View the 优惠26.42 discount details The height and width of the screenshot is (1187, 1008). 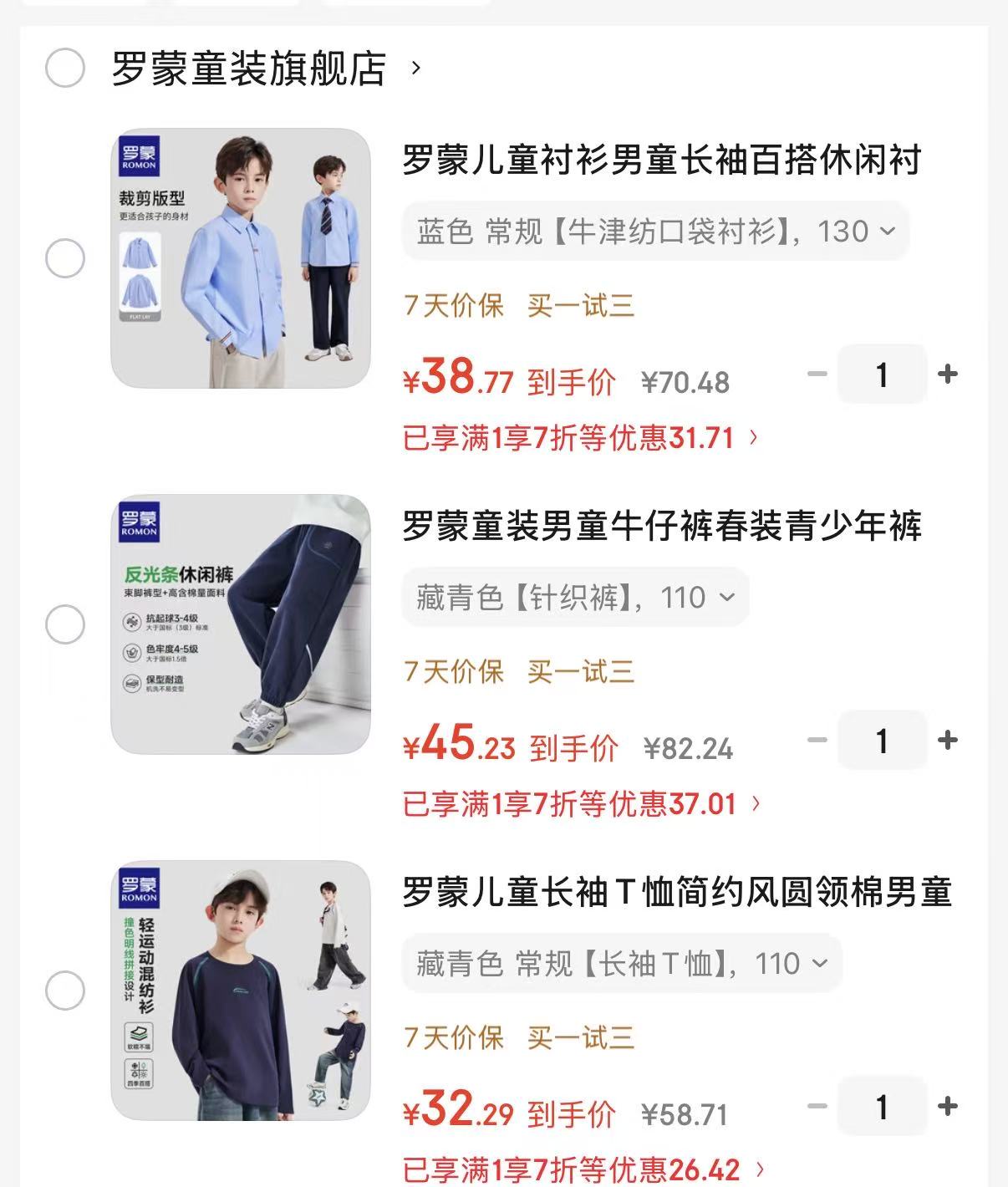[x=583, y=1169]
